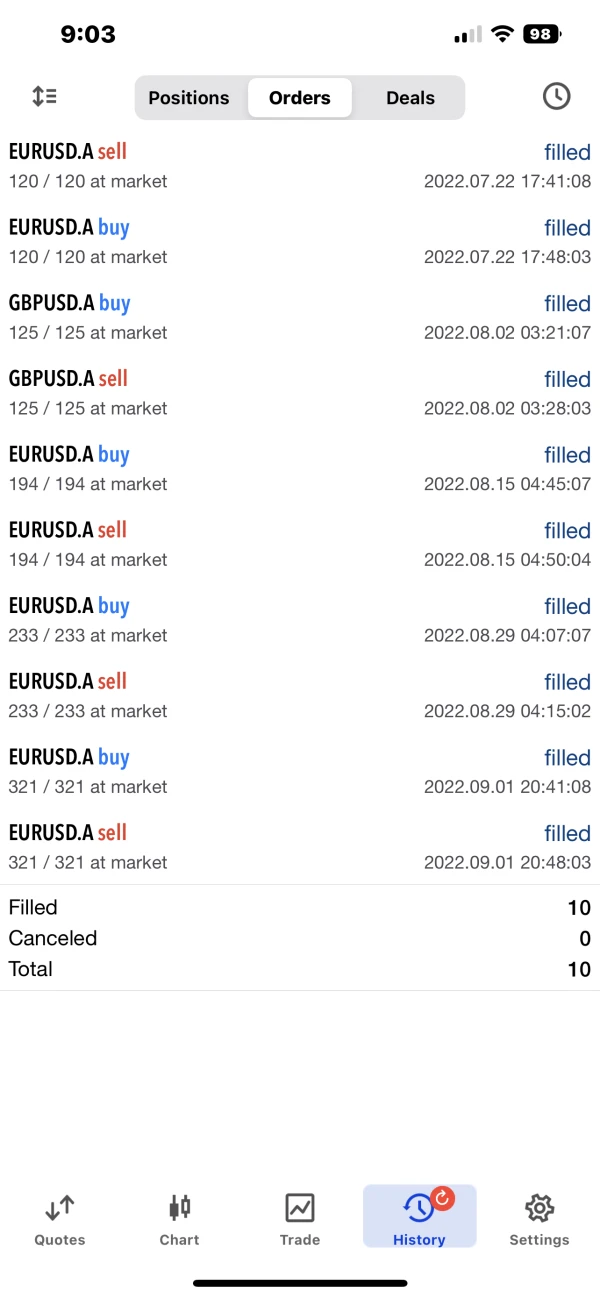This screenshot has width=600, height=1298.
Task: Switch to the Positions tab
Action: click(x=189, y=98)
